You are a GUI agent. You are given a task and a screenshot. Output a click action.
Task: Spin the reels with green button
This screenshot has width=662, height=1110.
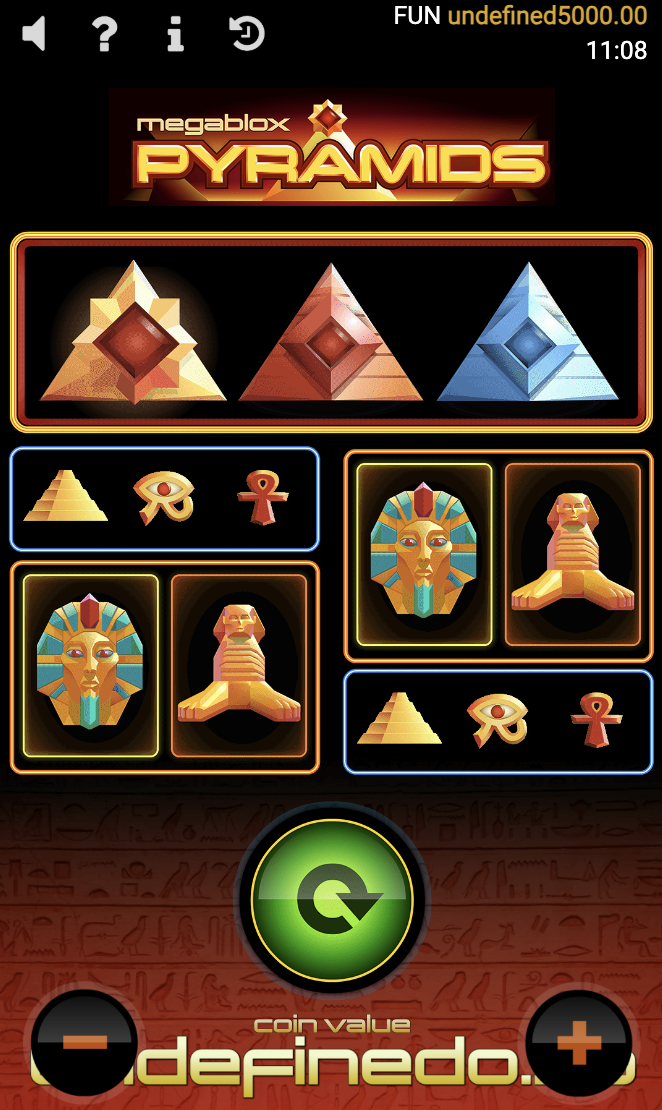click(331, 900)
